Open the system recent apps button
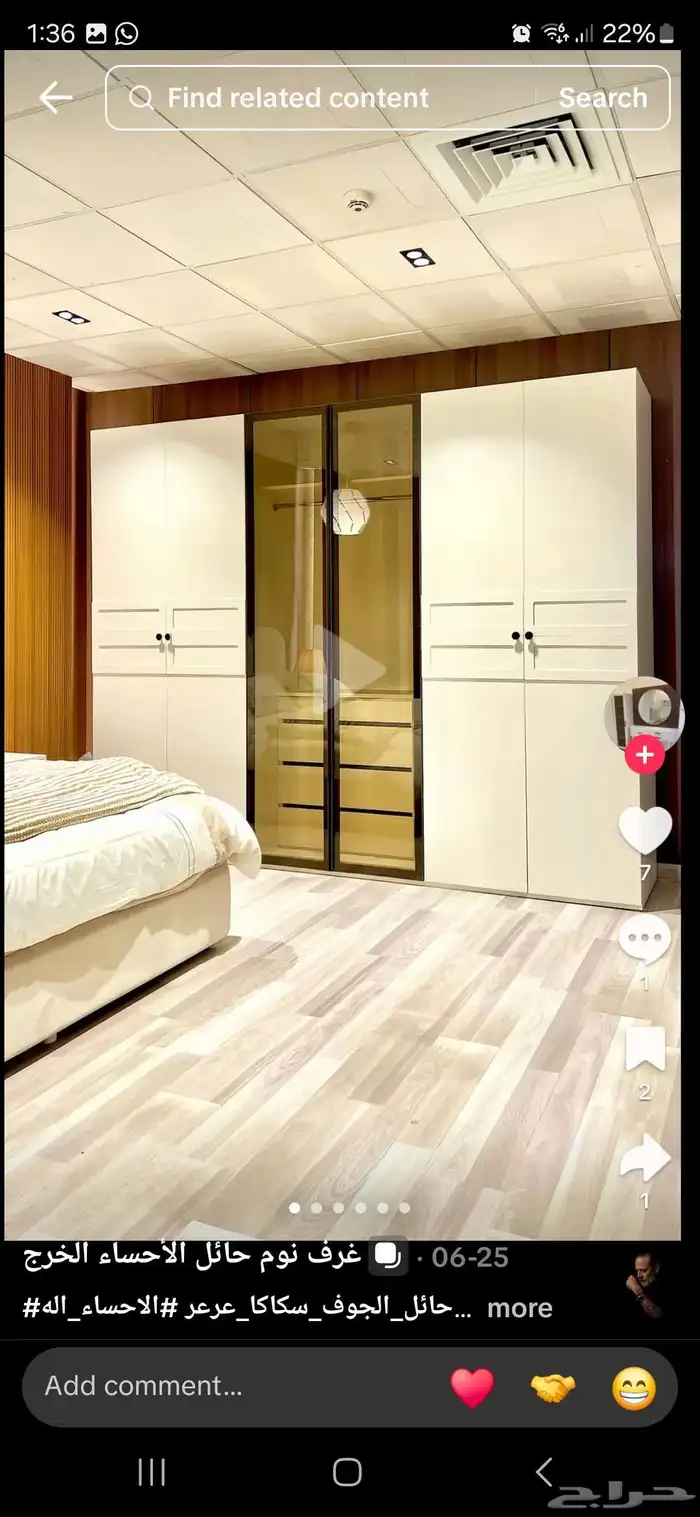The image size is (700, 1517). tap(151, 1471)
